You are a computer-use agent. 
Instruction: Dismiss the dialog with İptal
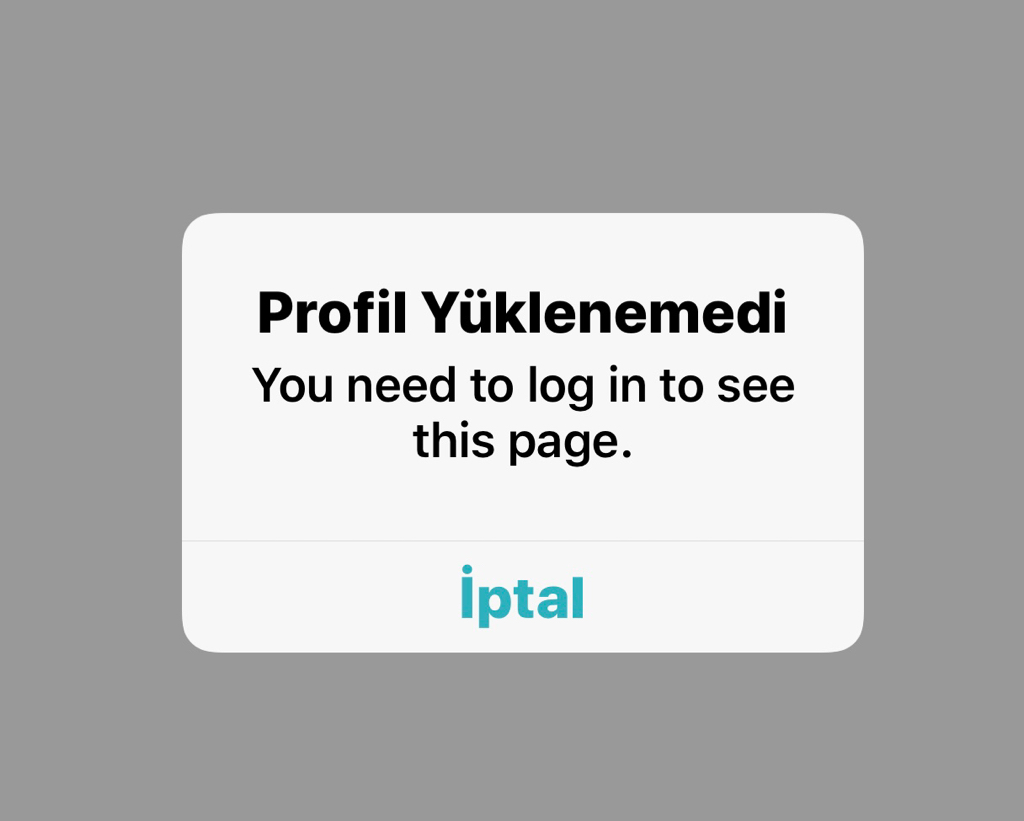click(x=522, y=598)
